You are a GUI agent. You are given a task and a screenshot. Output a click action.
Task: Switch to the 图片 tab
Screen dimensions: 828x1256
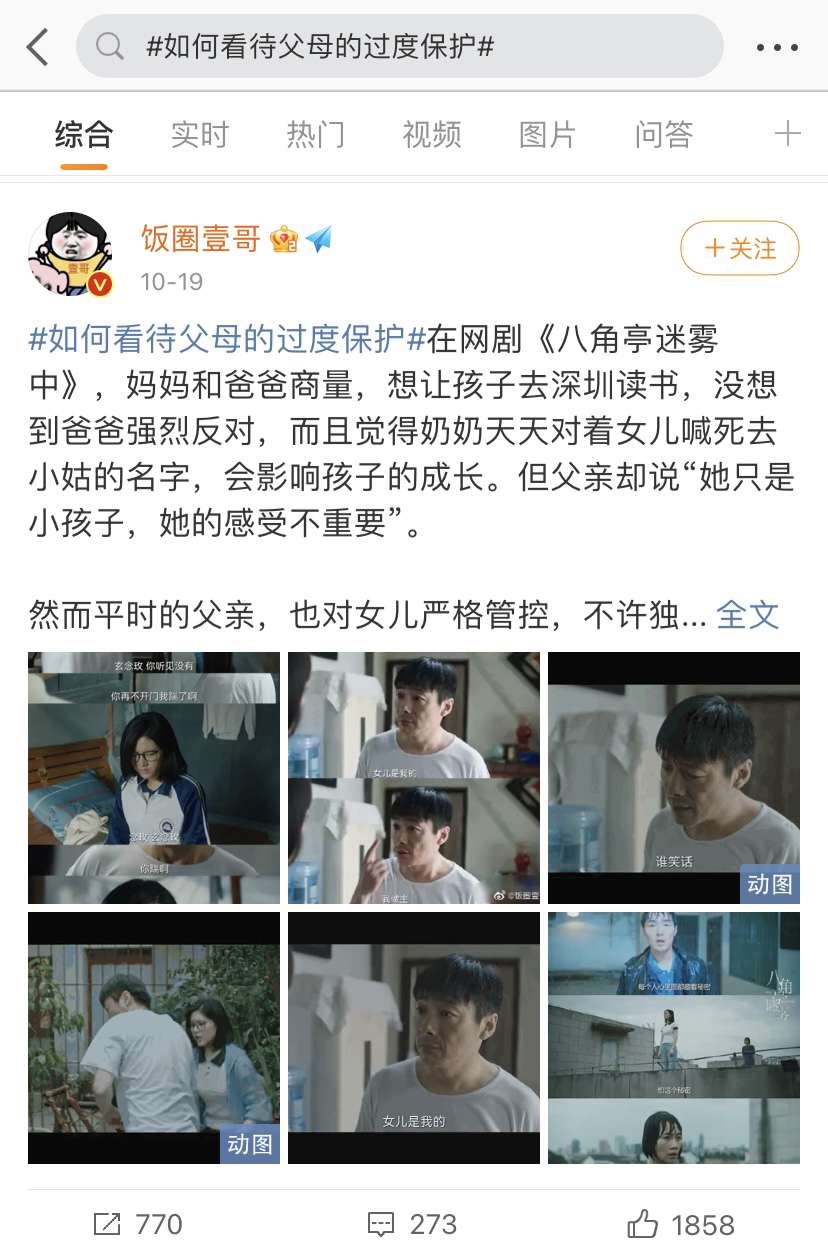[547, 134]
